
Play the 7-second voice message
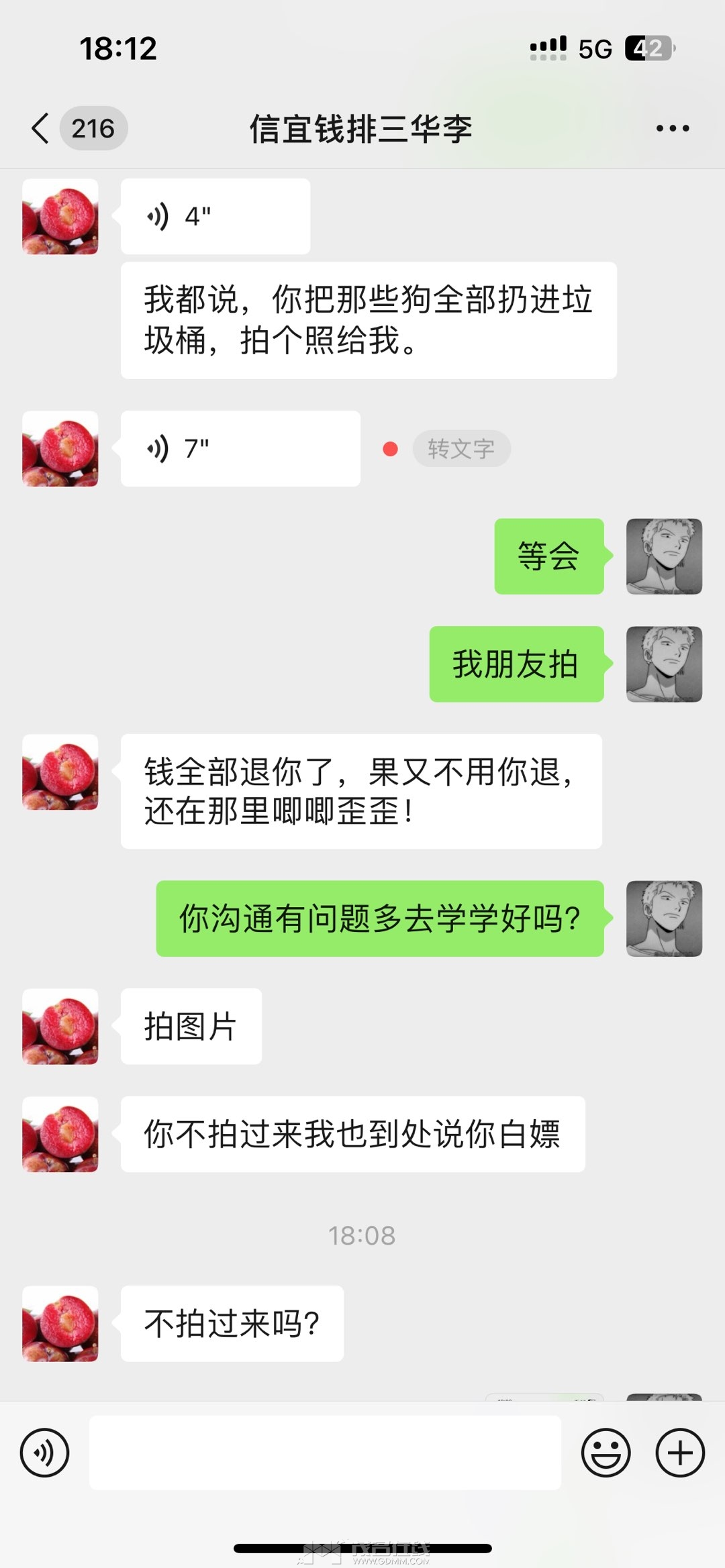click(240, 449)
